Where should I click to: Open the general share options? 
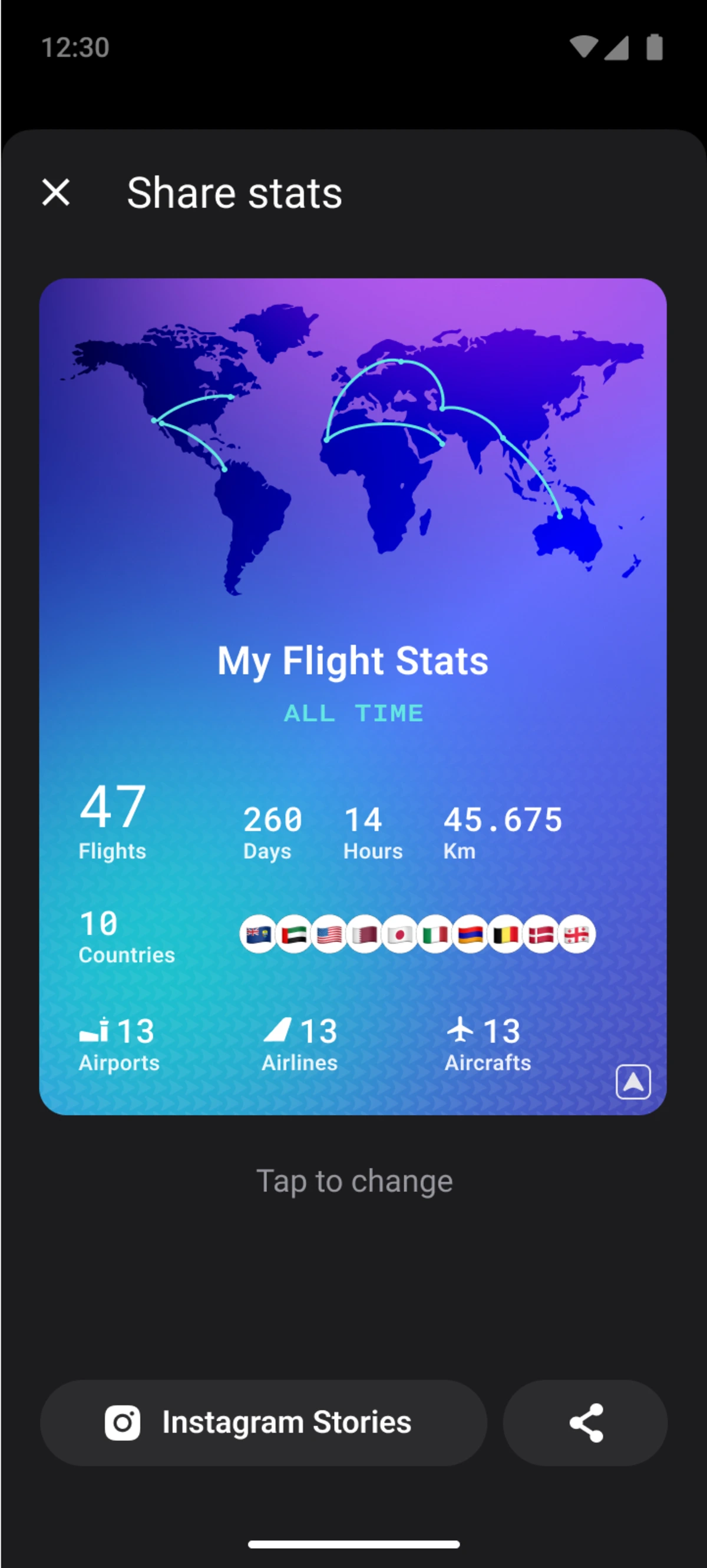point(584,1423)
